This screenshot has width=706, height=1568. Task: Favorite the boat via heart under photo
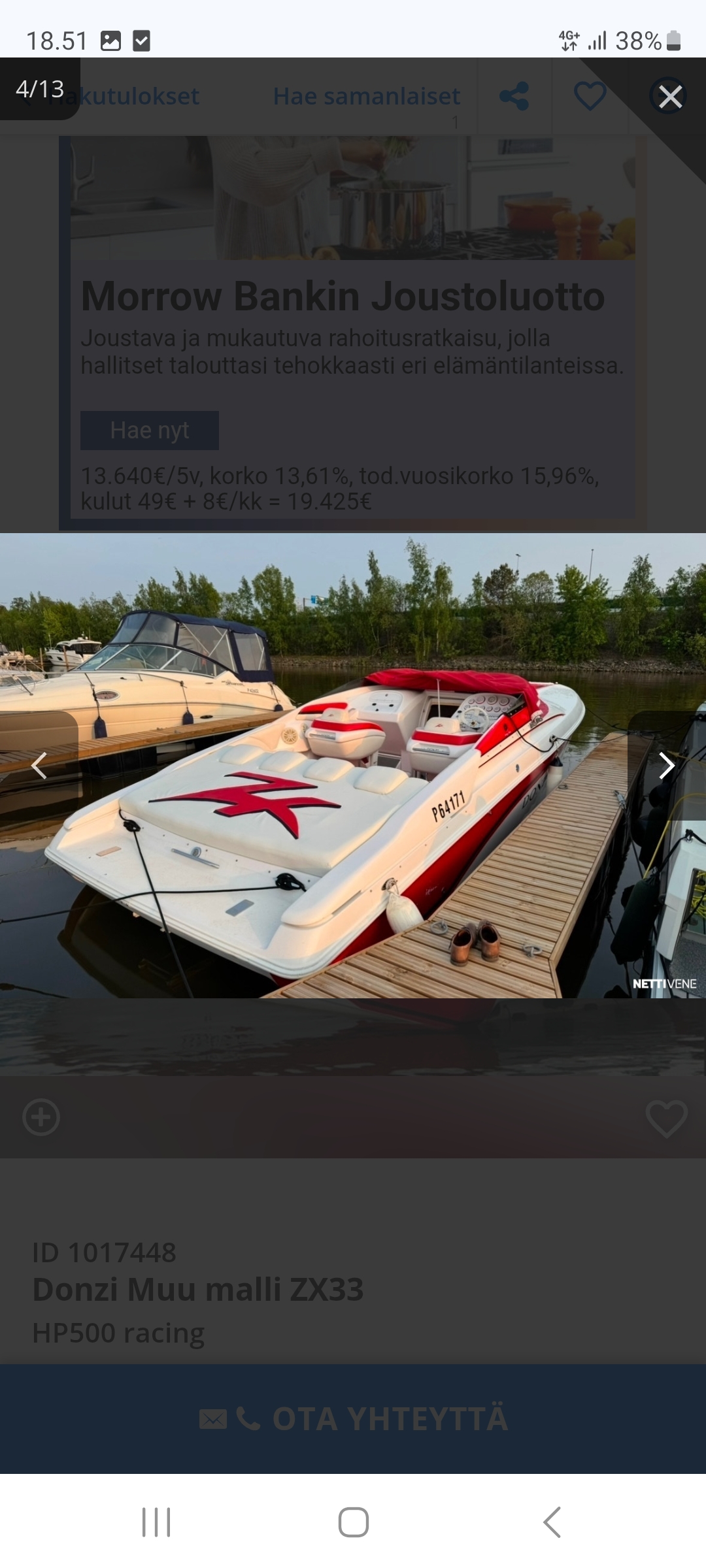[666, 1119]
